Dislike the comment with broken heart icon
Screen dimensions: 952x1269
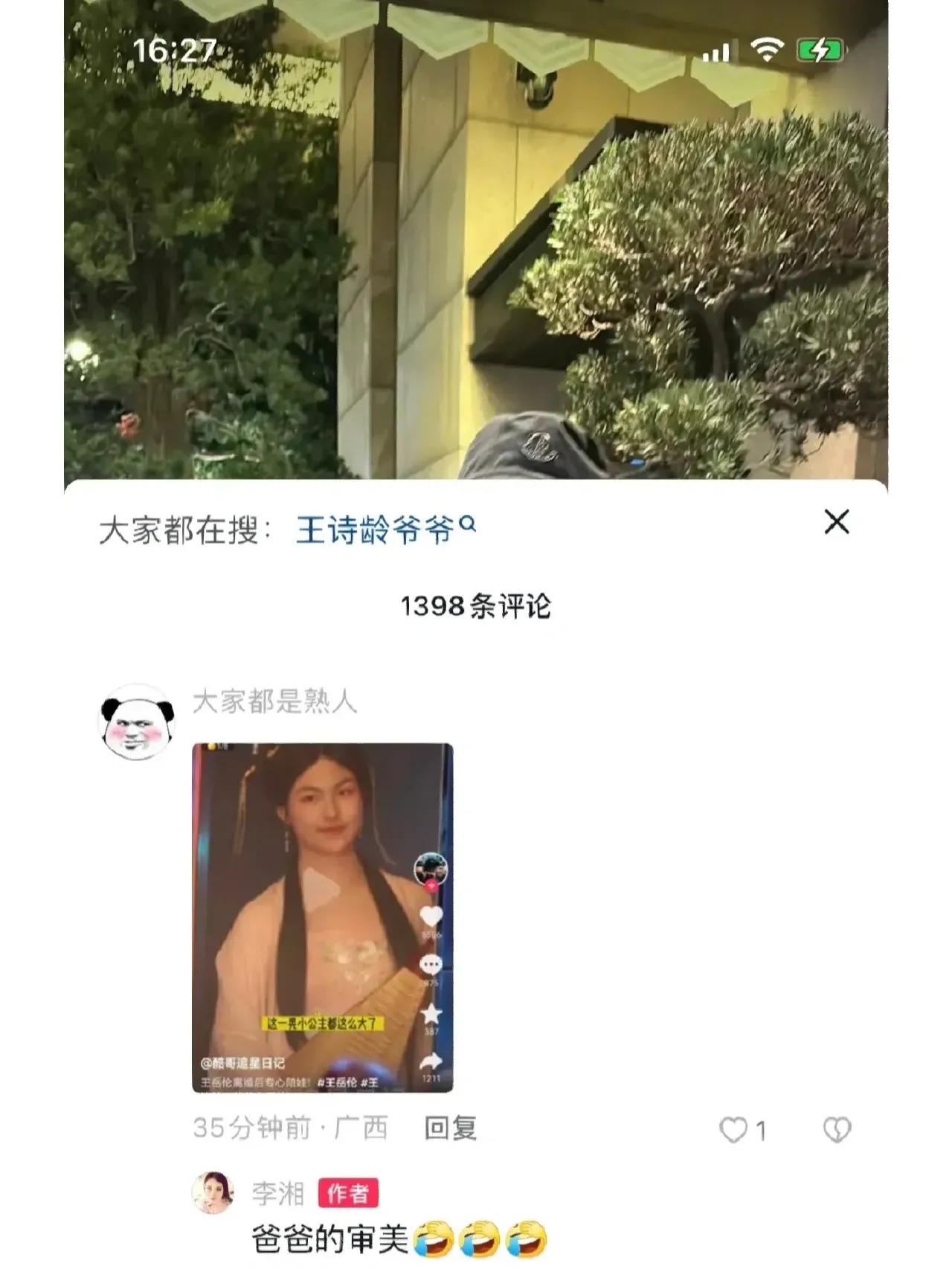coord(837,1130)
